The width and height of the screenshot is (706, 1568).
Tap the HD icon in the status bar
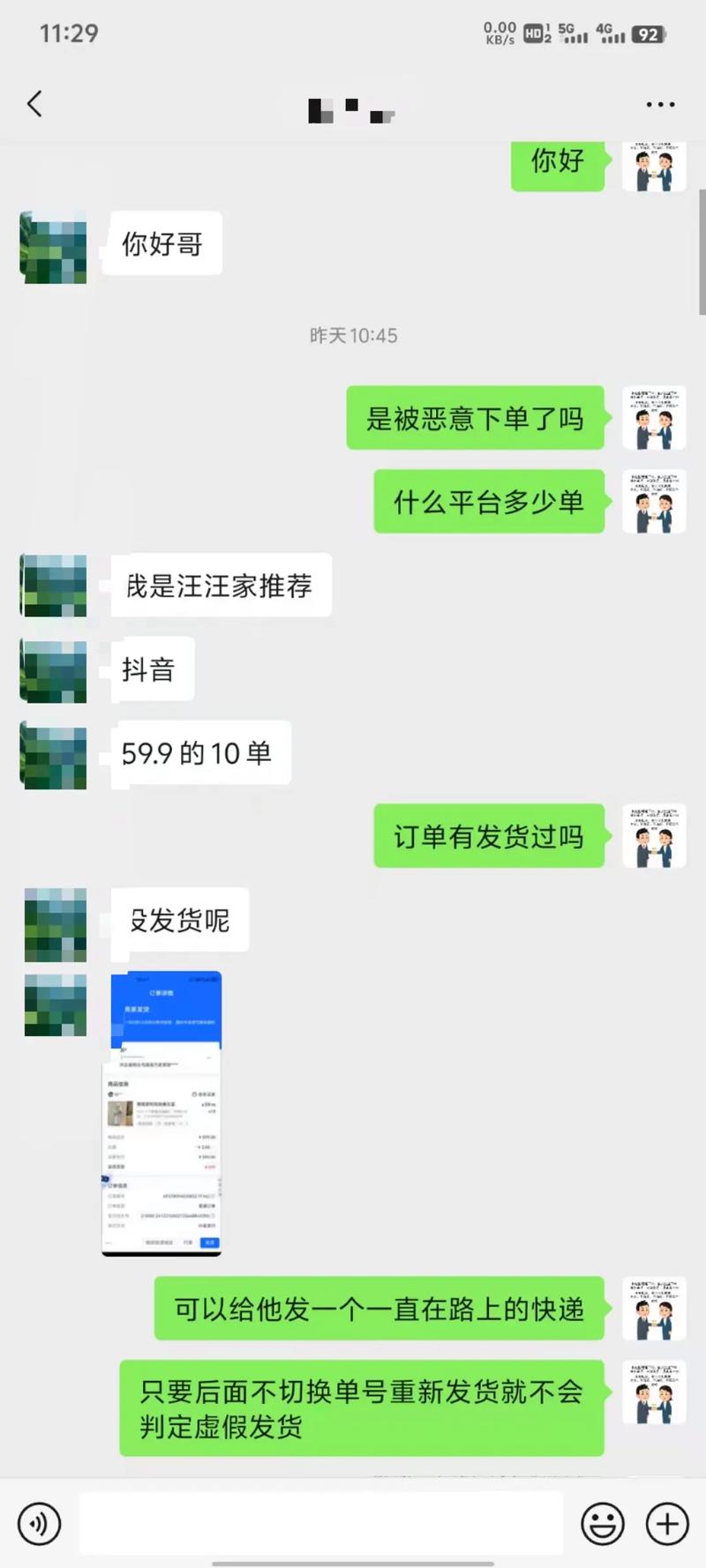click(536, 34)
